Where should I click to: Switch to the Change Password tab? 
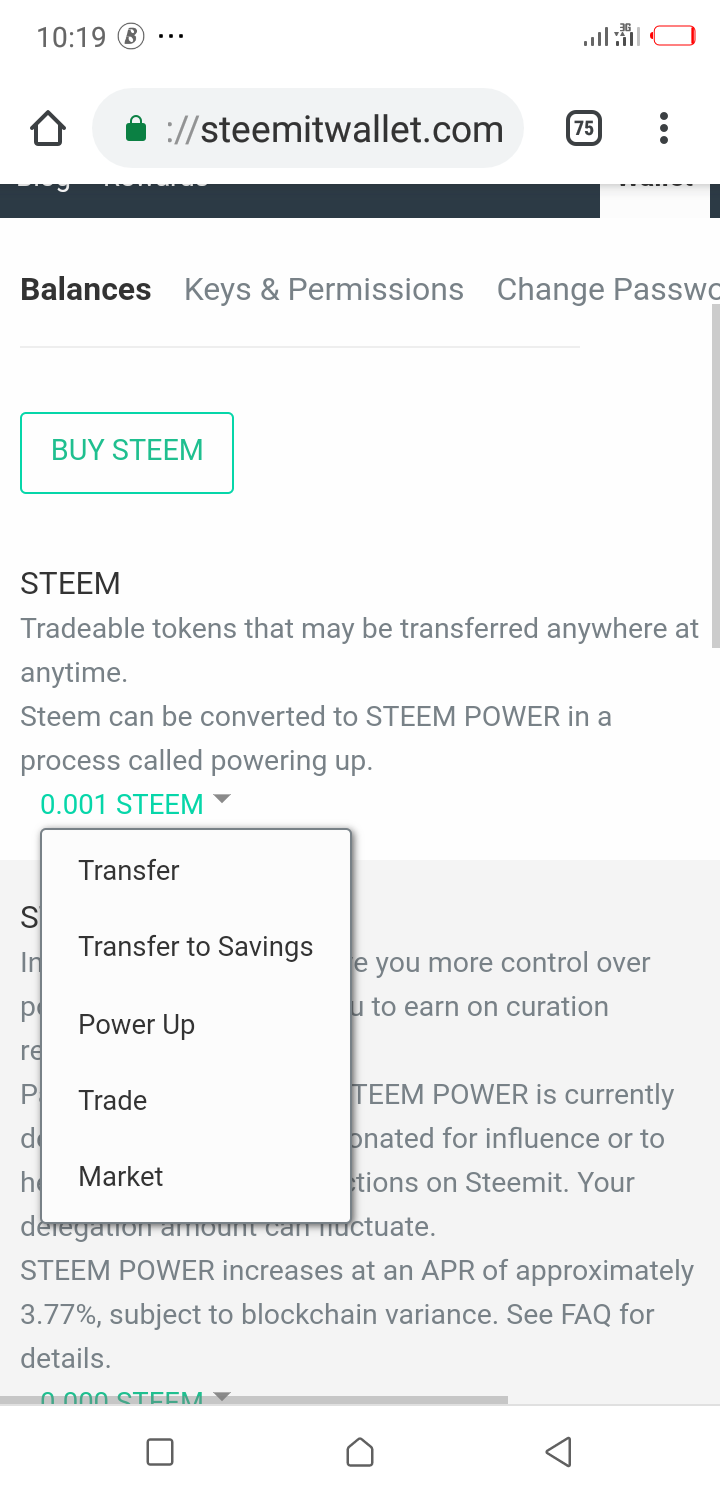608,289
